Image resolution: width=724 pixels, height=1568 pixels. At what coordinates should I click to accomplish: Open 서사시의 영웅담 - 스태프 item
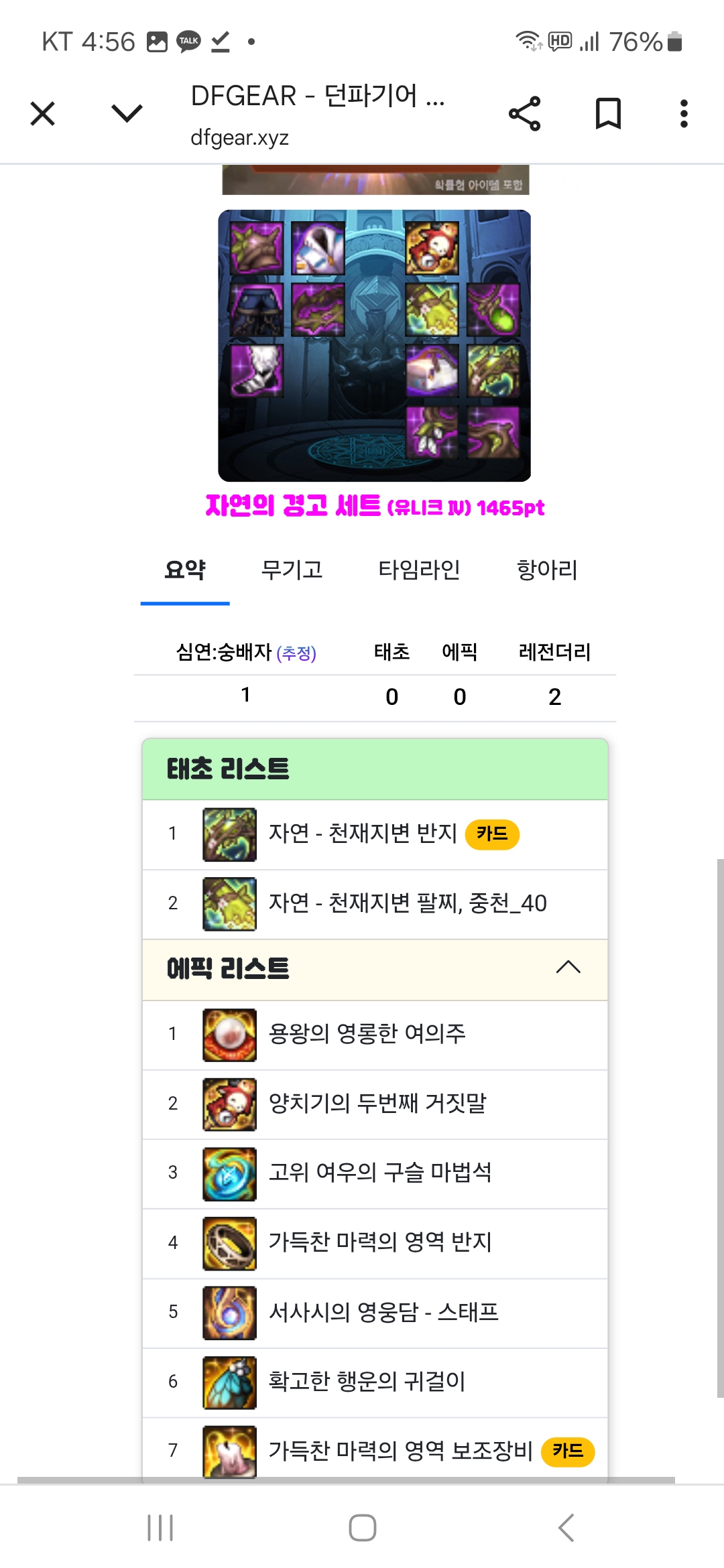pos(383,1312)
